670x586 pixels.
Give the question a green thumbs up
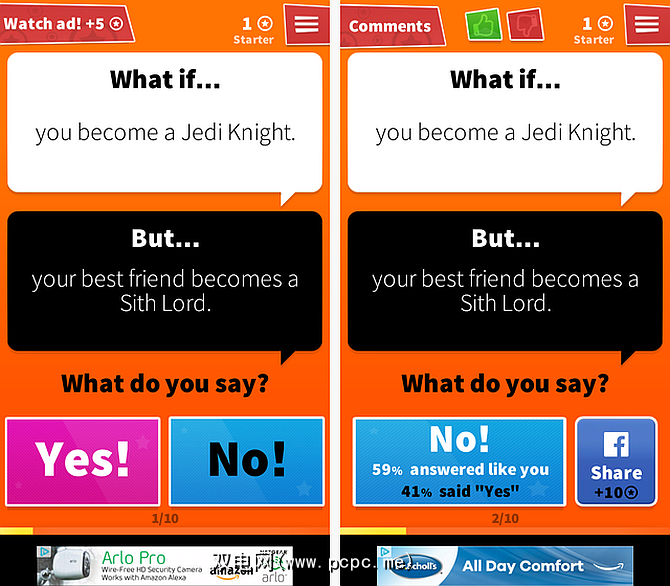tap(485, 25)
